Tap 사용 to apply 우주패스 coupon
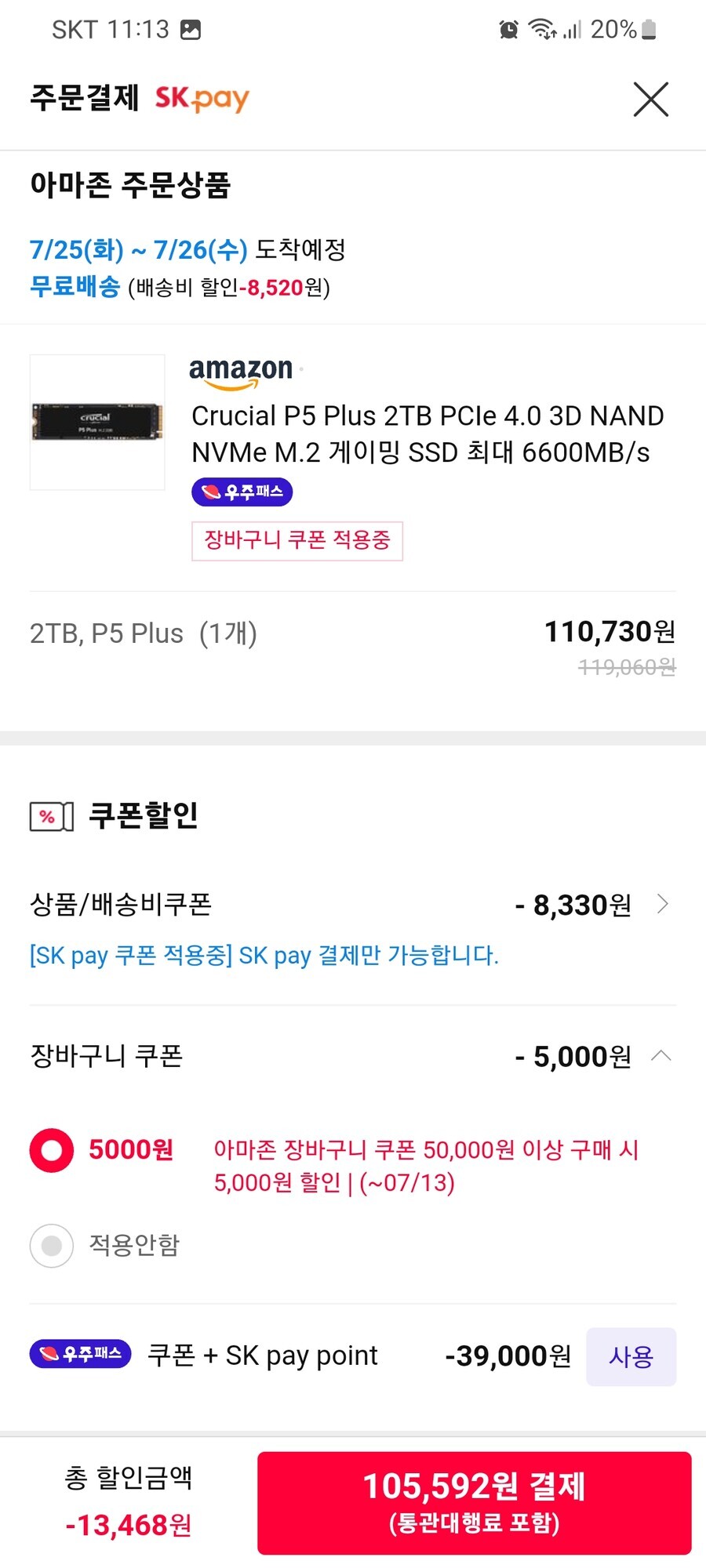 pos(630,1356)
